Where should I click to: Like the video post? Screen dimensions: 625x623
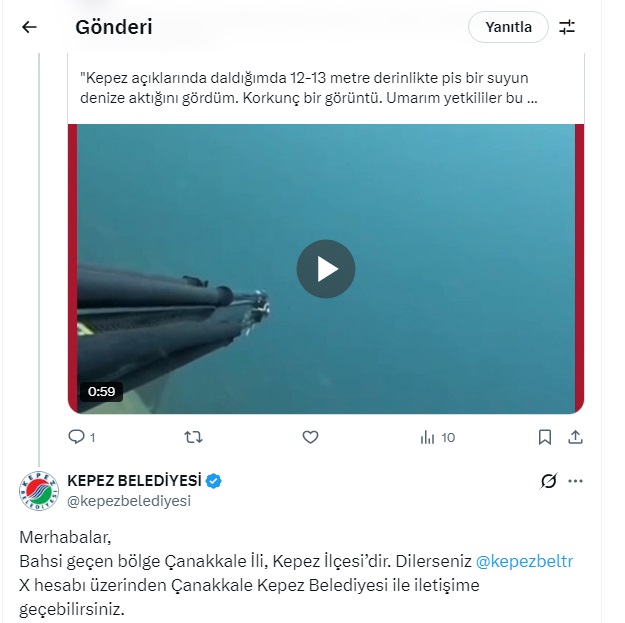click(310, 437)
